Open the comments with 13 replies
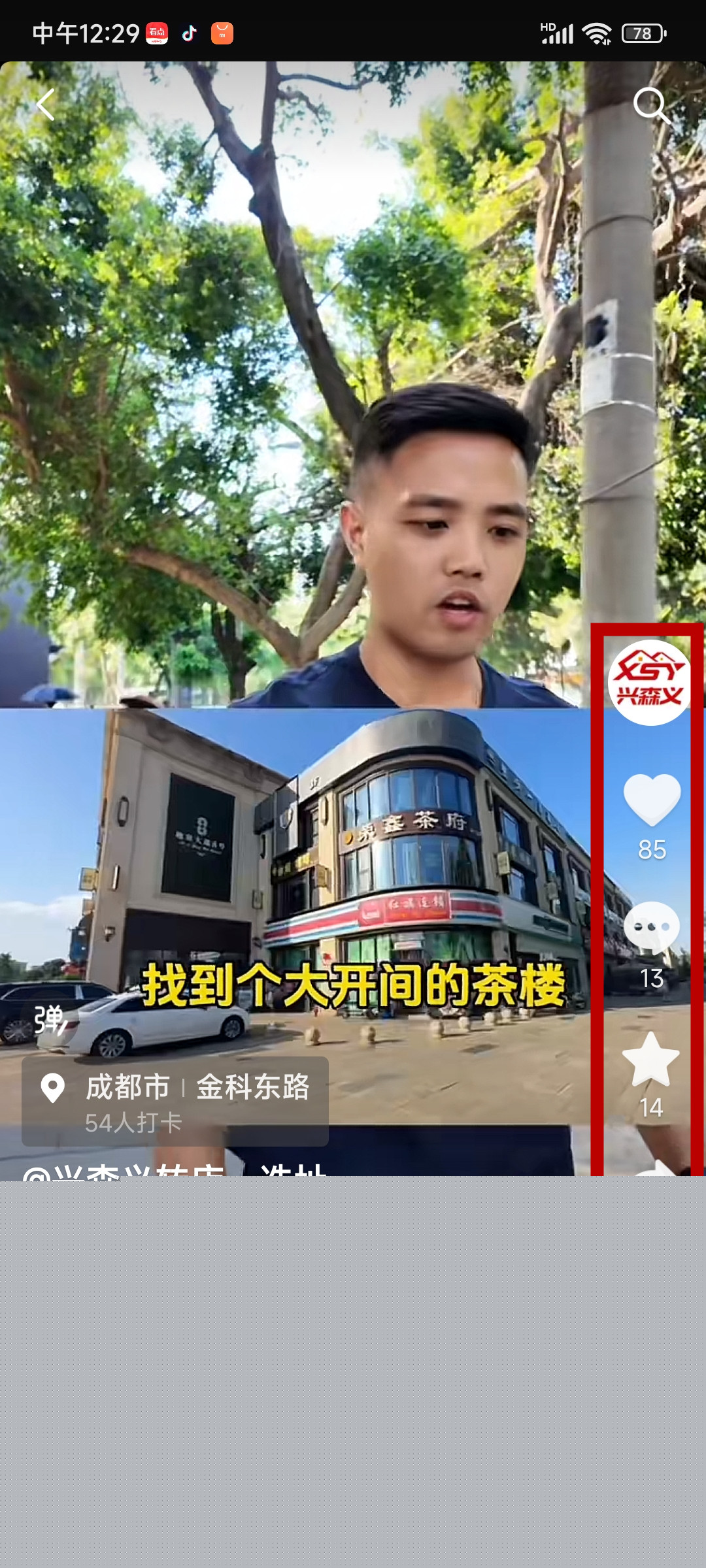The height and width of the screenshot is (1568, 706). tap(652, 928)
